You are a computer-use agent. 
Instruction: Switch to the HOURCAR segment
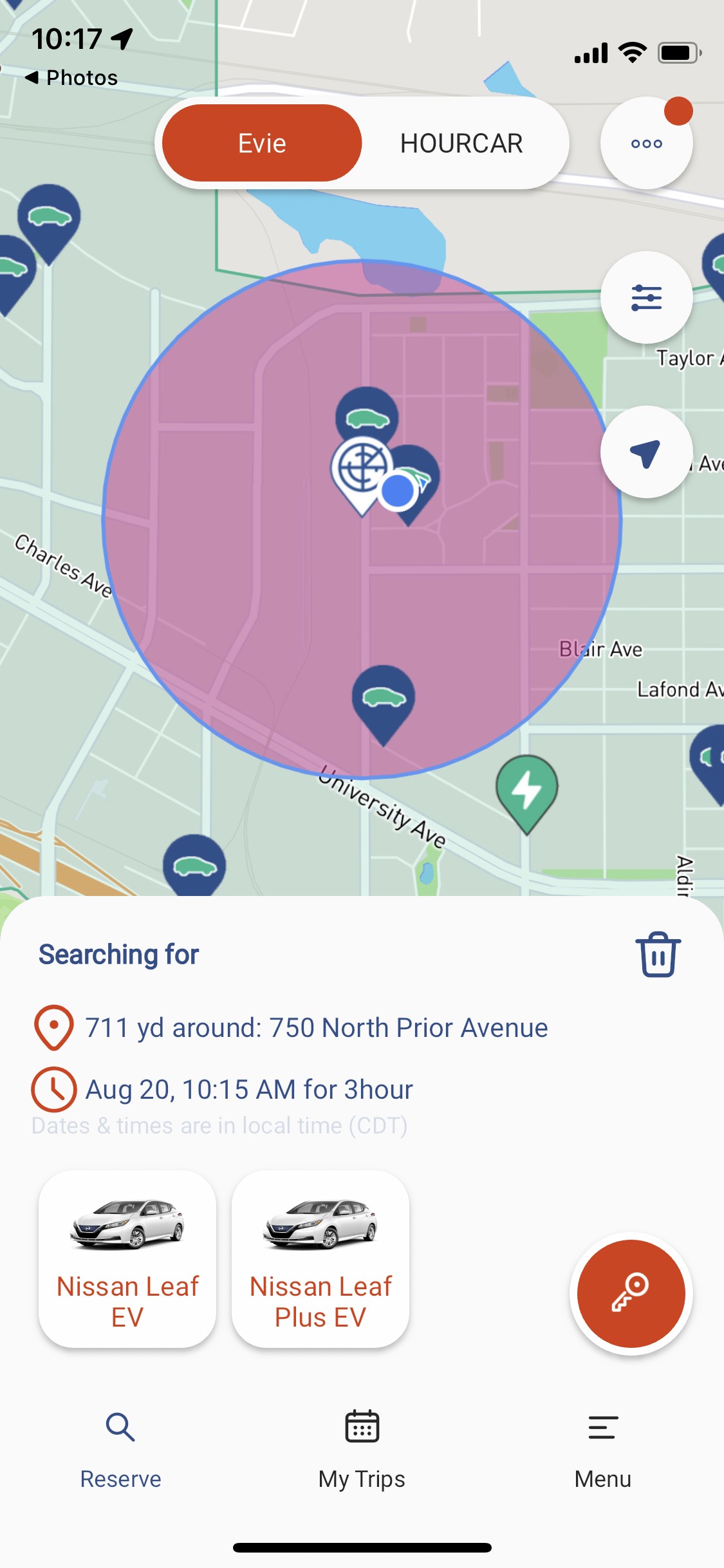click(x=461, y=143)
